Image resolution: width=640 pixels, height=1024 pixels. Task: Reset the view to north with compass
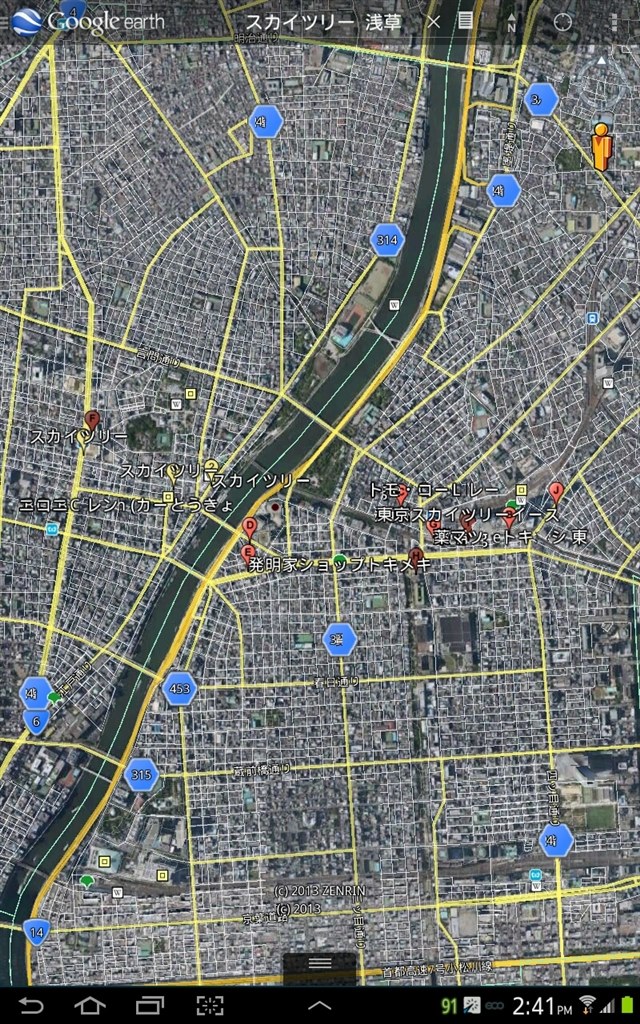point(512,21)
